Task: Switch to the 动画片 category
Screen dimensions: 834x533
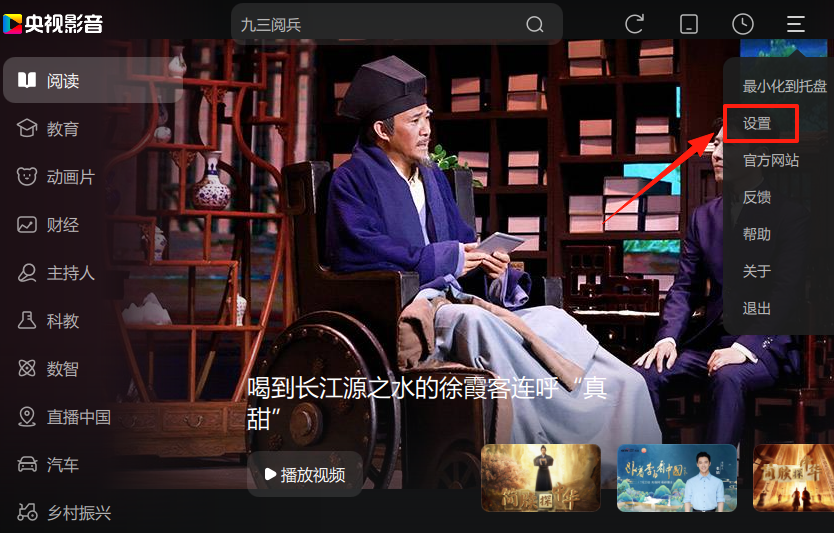Action: [70, 177]
